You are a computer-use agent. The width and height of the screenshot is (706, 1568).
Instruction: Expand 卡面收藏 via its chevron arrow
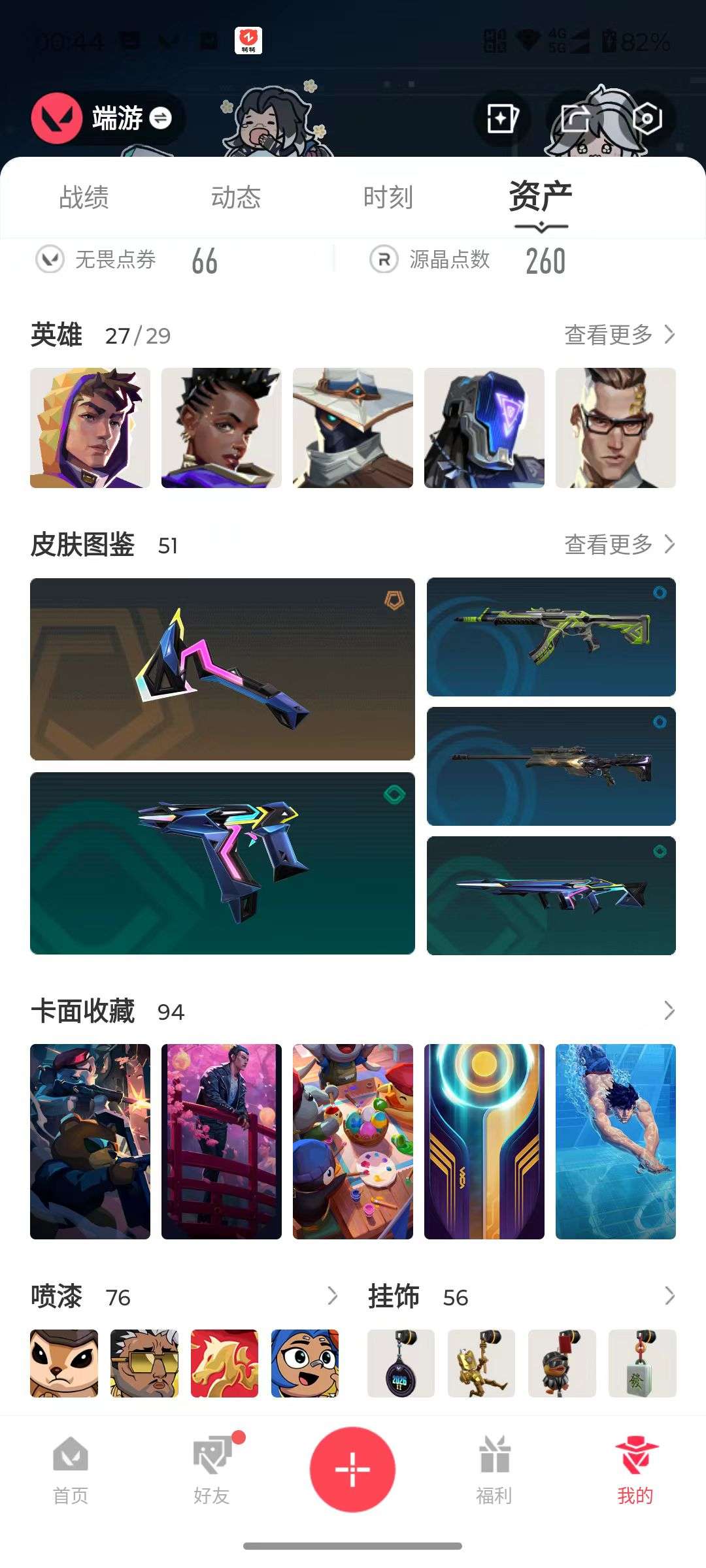(x=670, y=1012)
